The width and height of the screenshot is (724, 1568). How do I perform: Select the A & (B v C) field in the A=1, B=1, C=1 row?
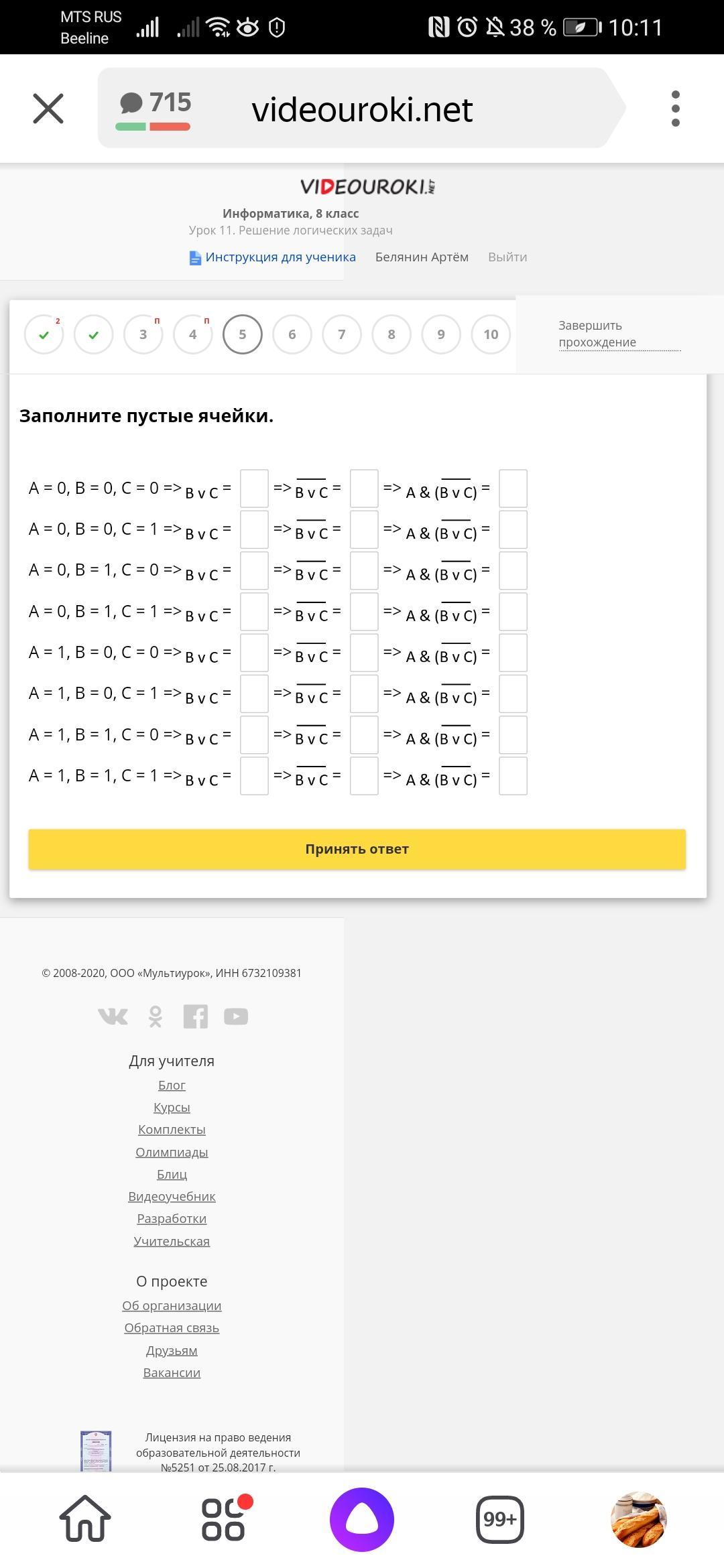click(x=513, y=776)
